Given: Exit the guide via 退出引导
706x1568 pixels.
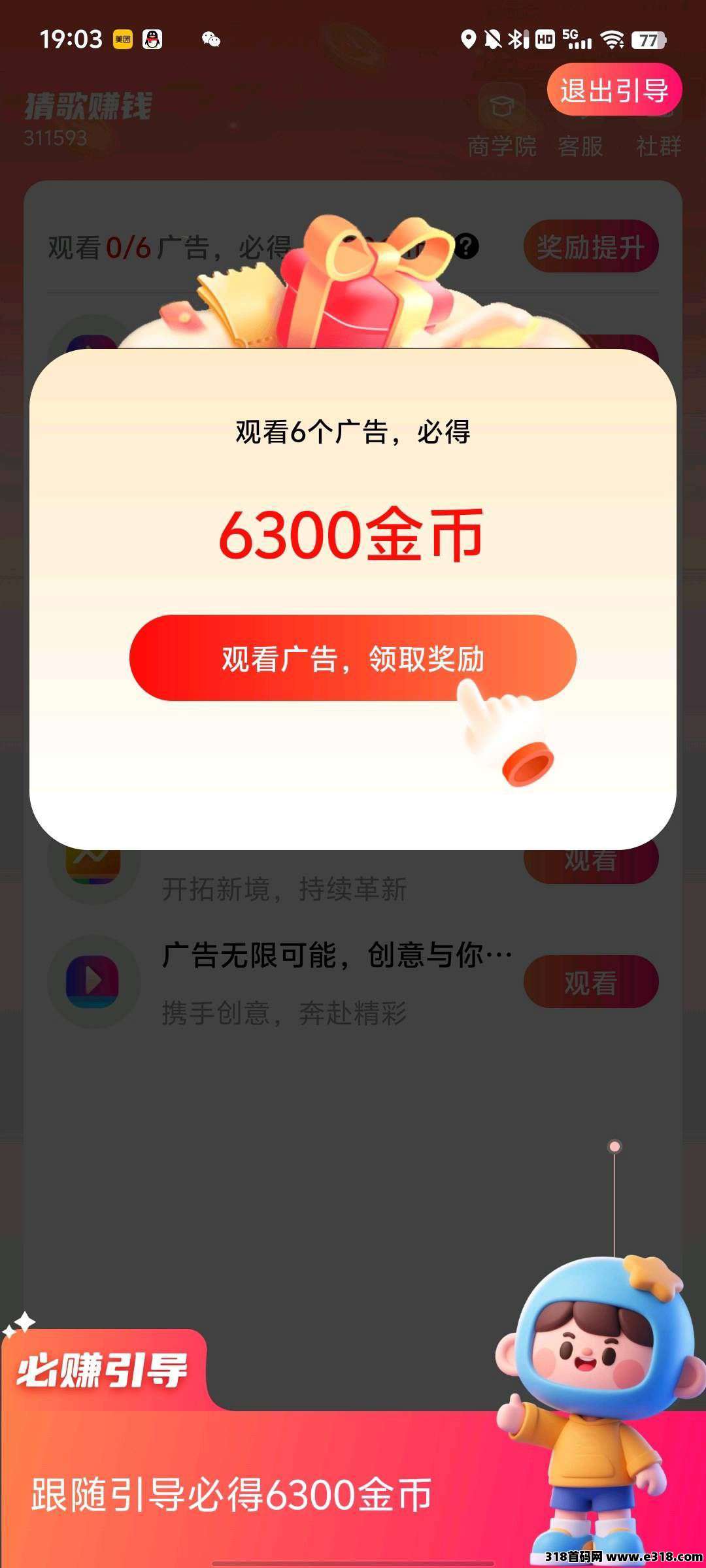Looking at the screenshot, I should click(x=614, y=90).
